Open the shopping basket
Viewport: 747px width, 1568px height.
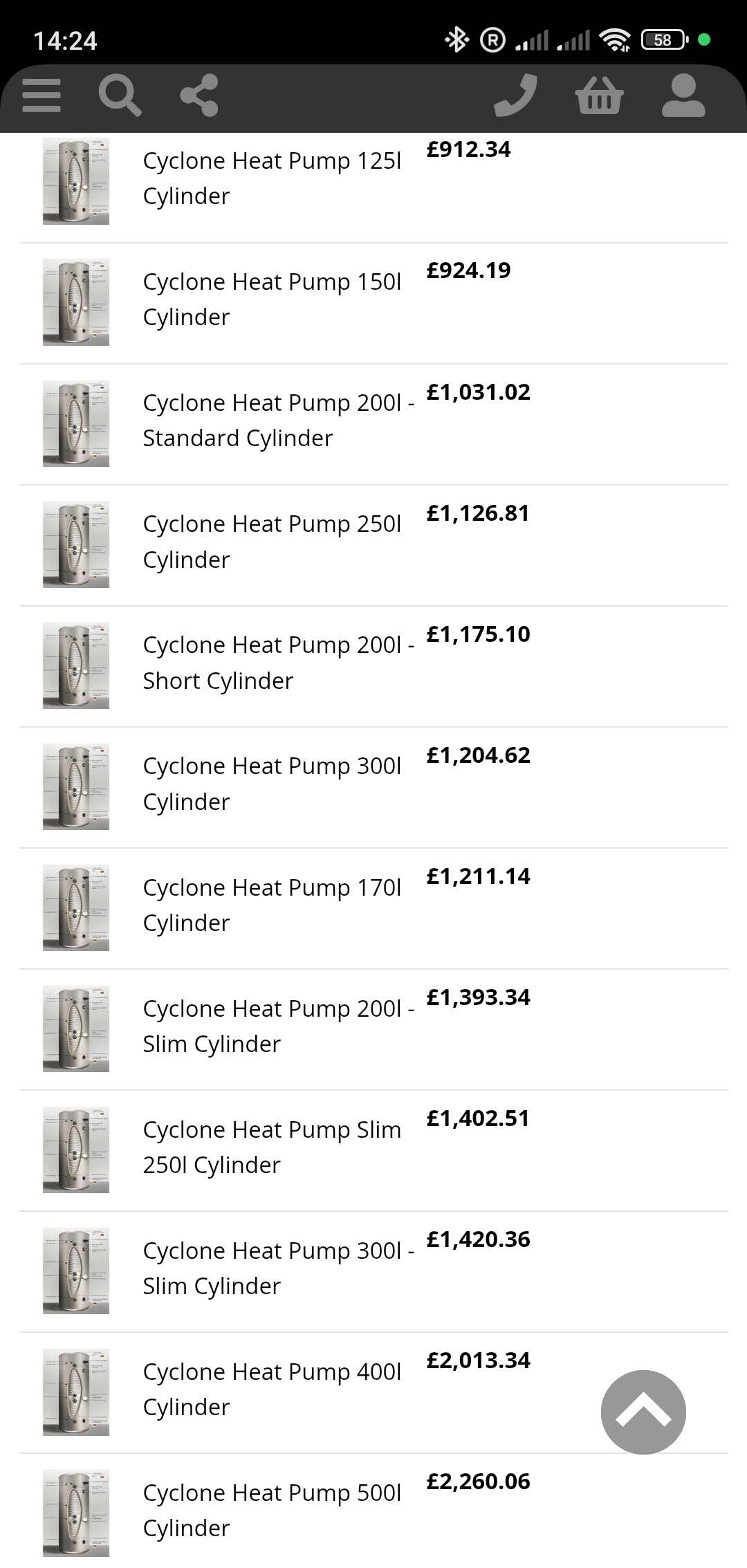click(599, 95)
